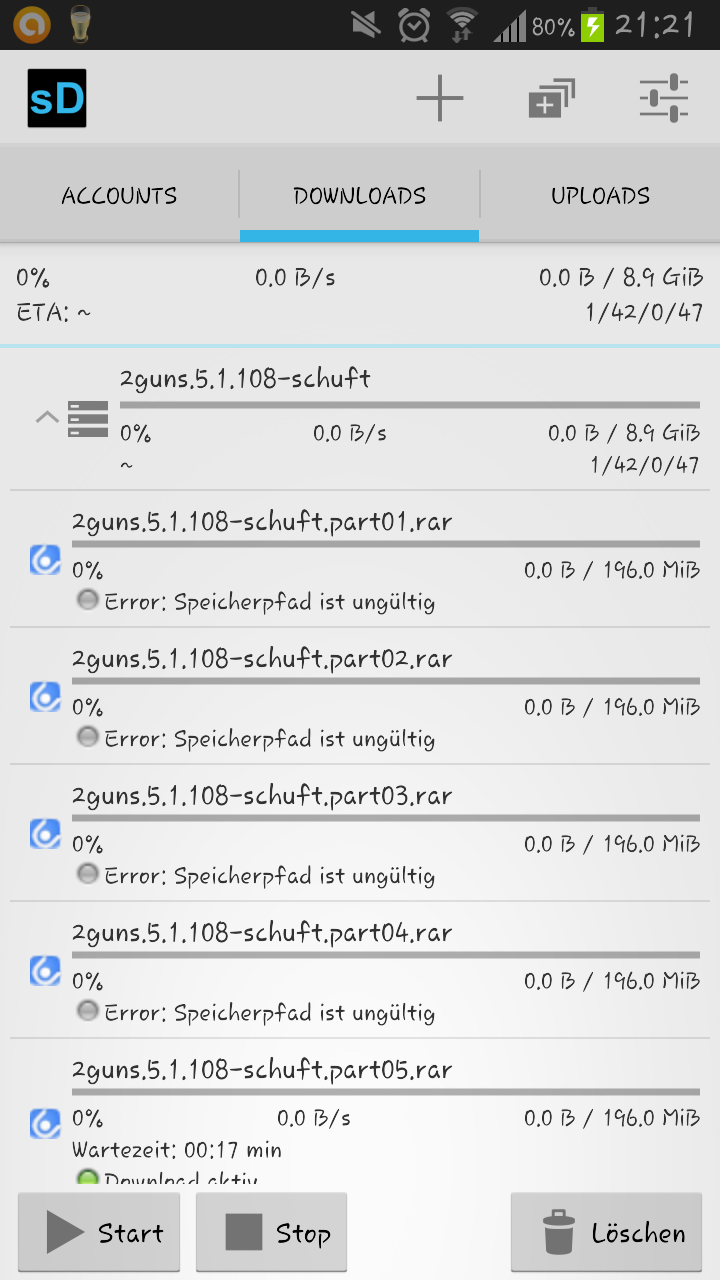
Task: Select the Downloads tab
Action: [360, 196]
